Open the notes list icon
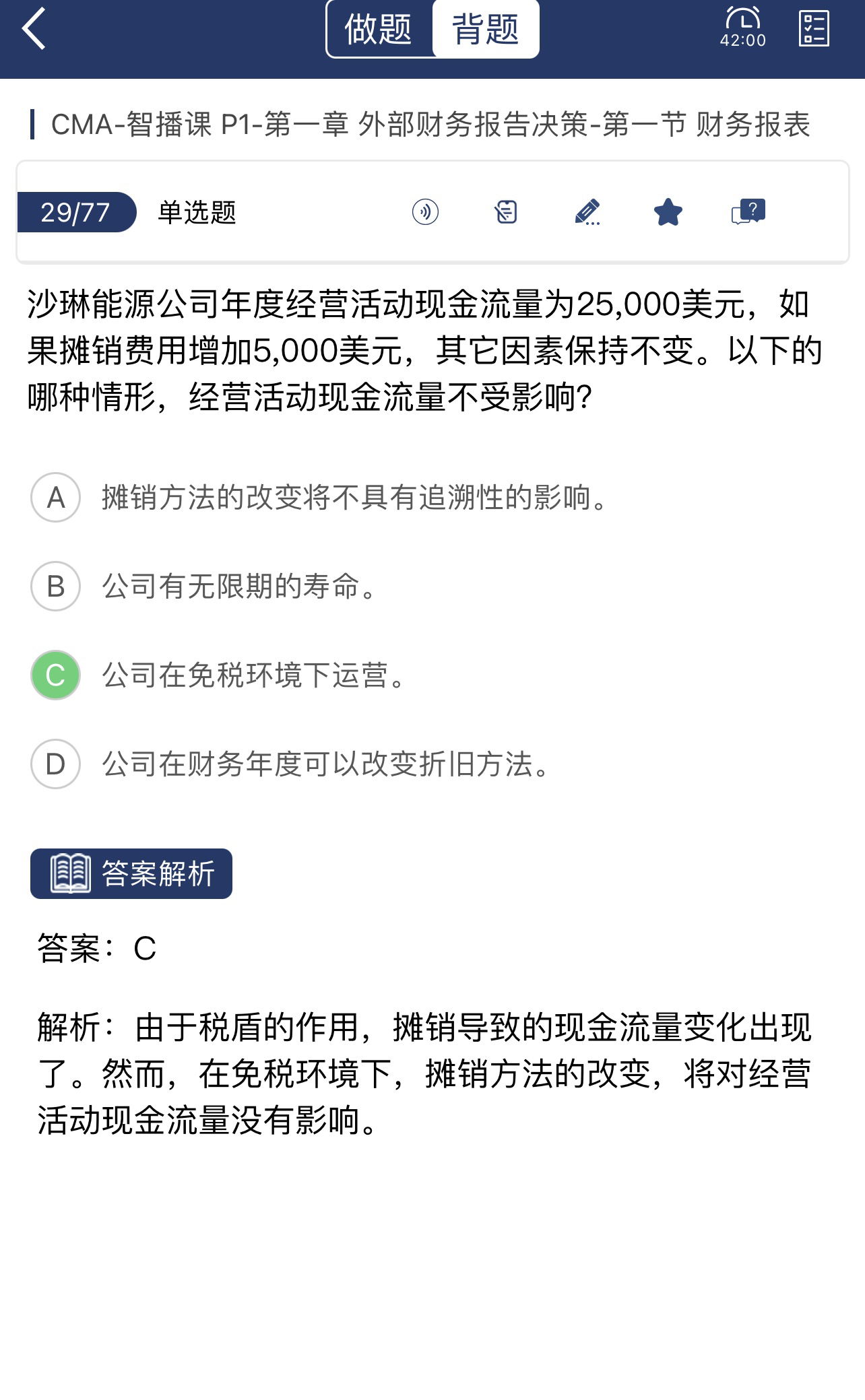This screenshot has height=1400, width=865. click(x=506, y=212)
